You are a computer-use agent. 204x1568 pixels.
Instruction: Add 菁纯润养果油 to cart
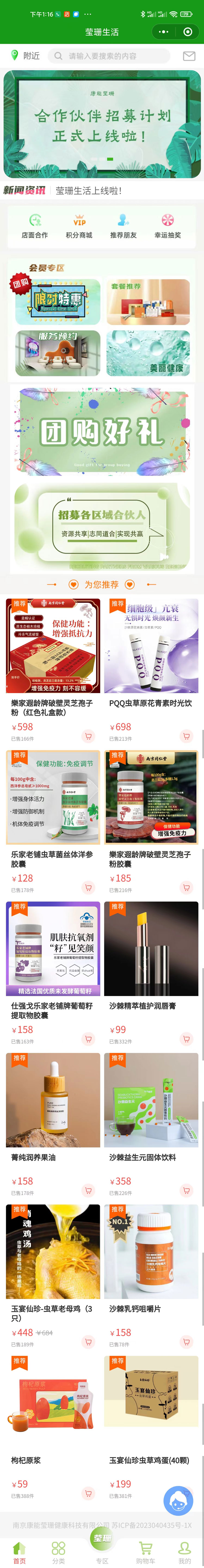pyautogui.click(x=88, y=1190)
